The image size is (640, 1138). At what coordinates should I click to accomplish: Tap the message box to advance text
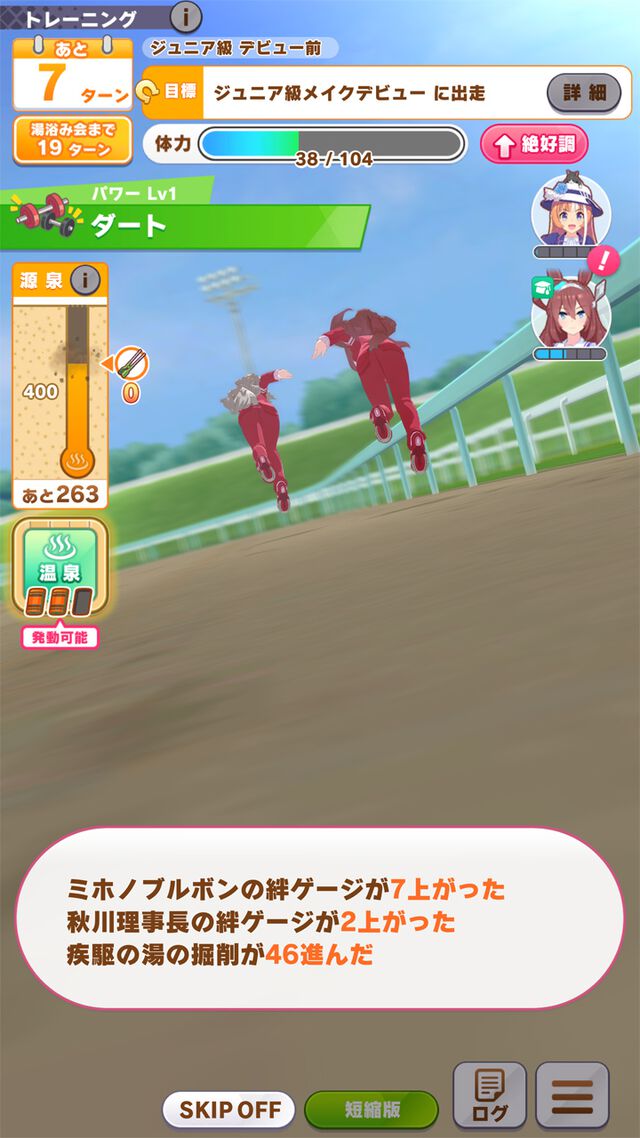319,917
